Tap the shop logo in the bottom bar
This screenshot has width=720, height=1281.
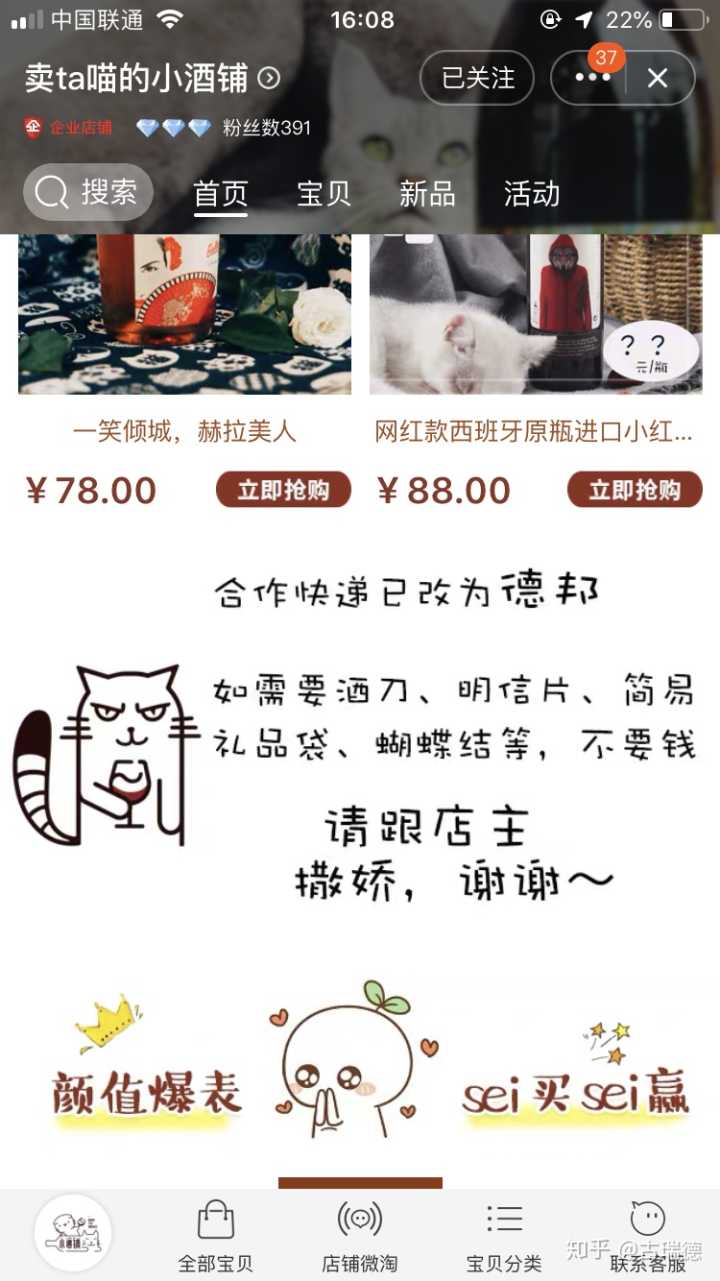tap(72, 1233)
